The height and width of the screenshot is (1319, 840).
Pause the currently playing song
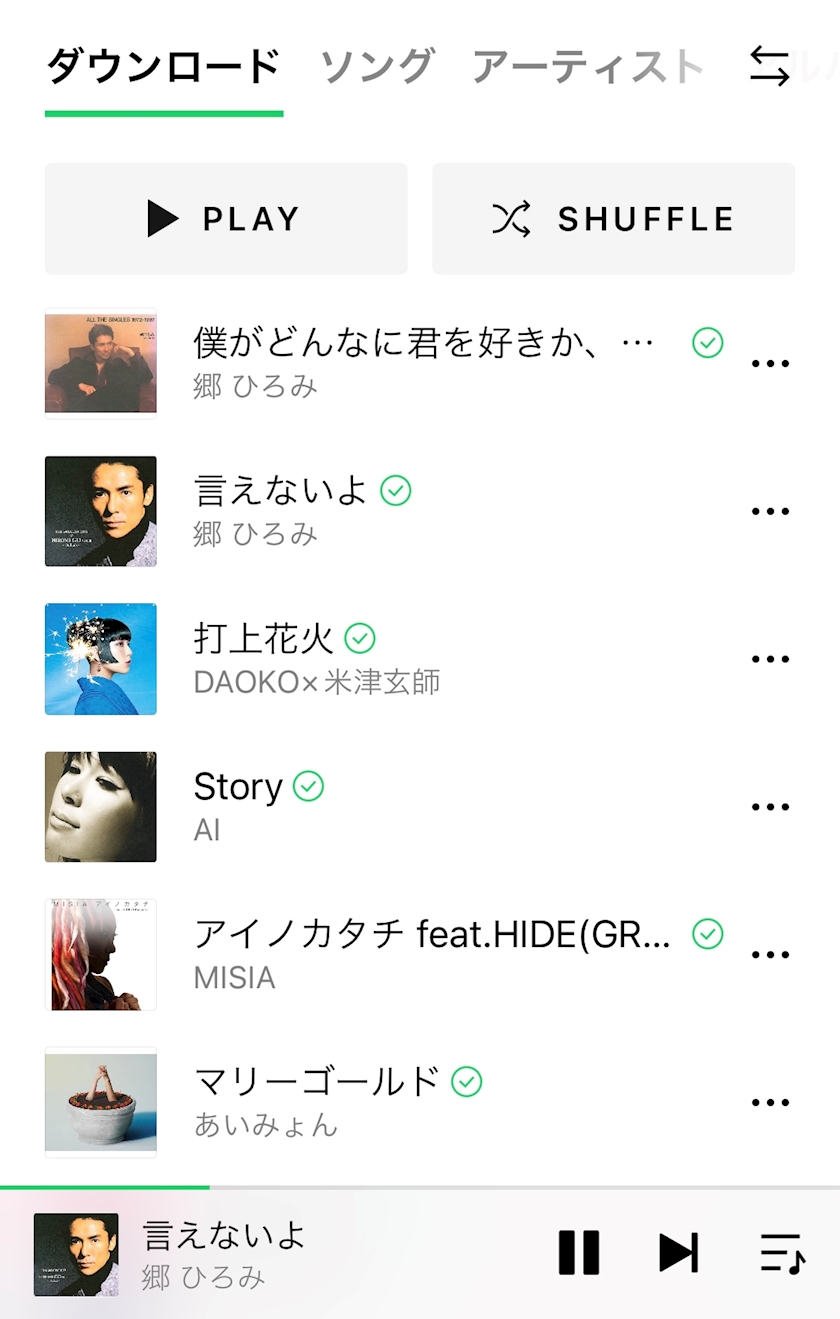(x=579, y=1253)
